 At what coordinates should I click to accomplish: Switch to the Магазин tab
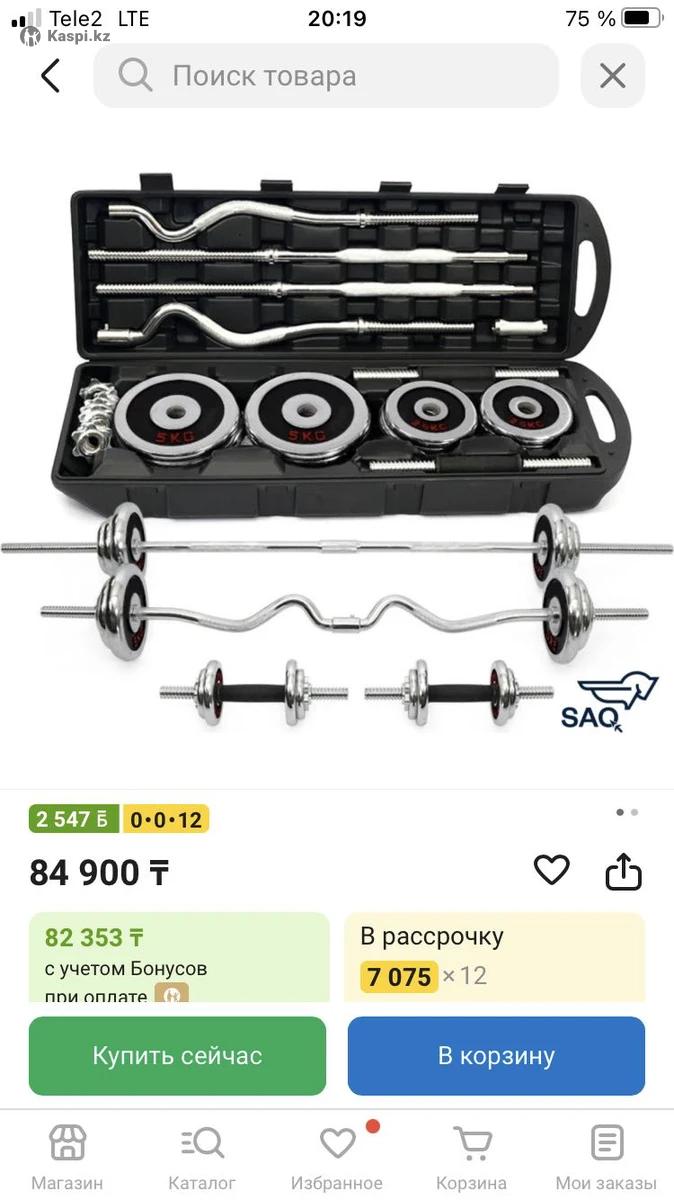[67, 1156]
